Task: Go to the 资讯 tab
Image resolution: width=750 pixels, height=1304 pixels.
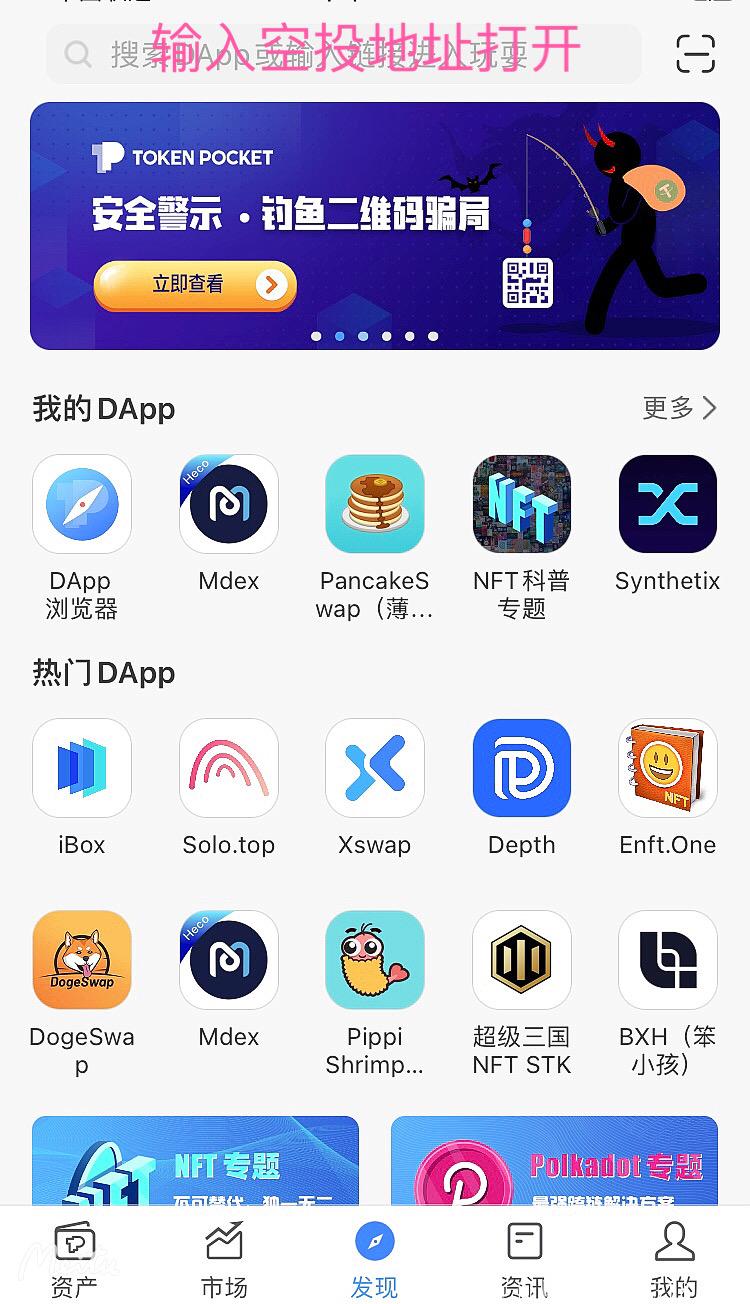Action: click(x=524, y=1258)
